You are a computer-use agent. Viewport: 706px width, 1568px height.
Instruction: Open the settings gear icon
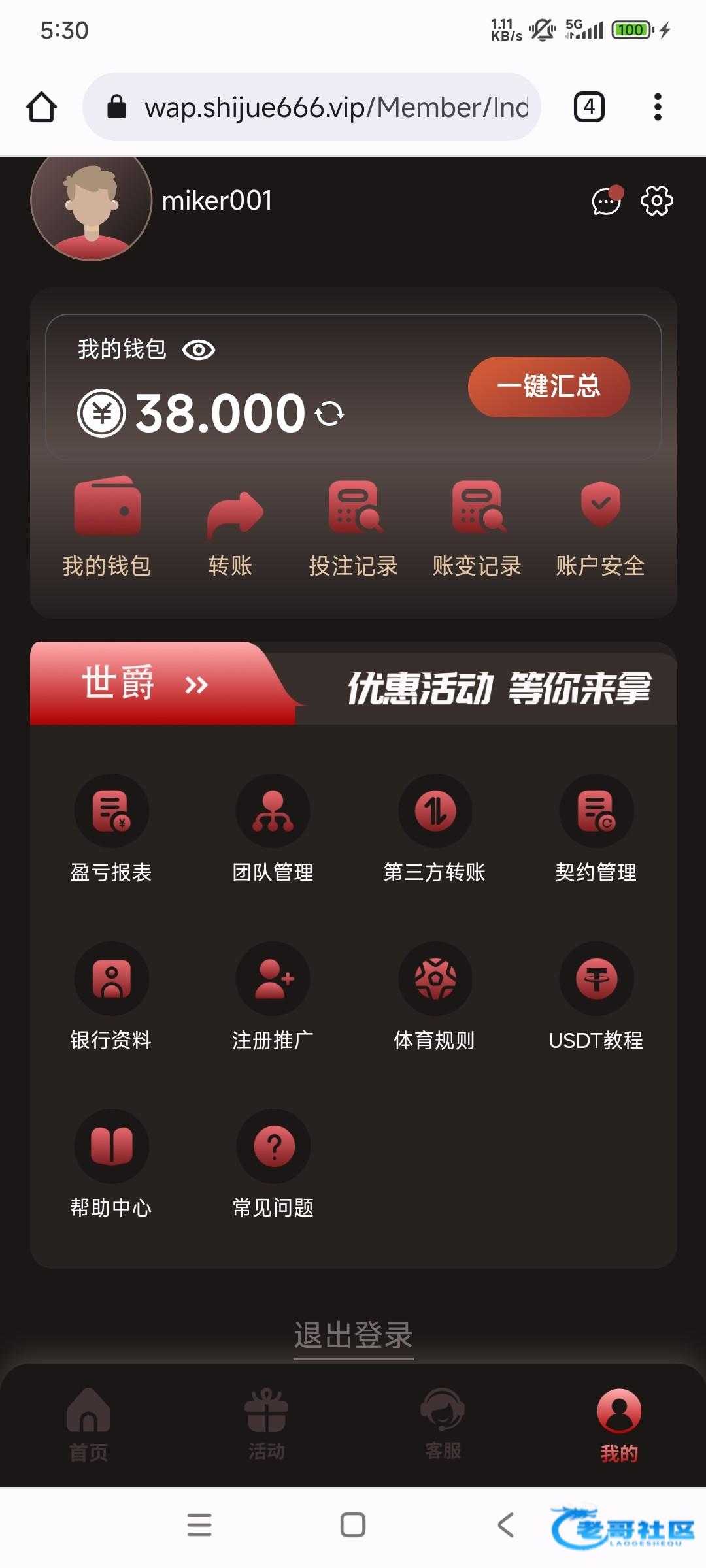click(656, 201)
